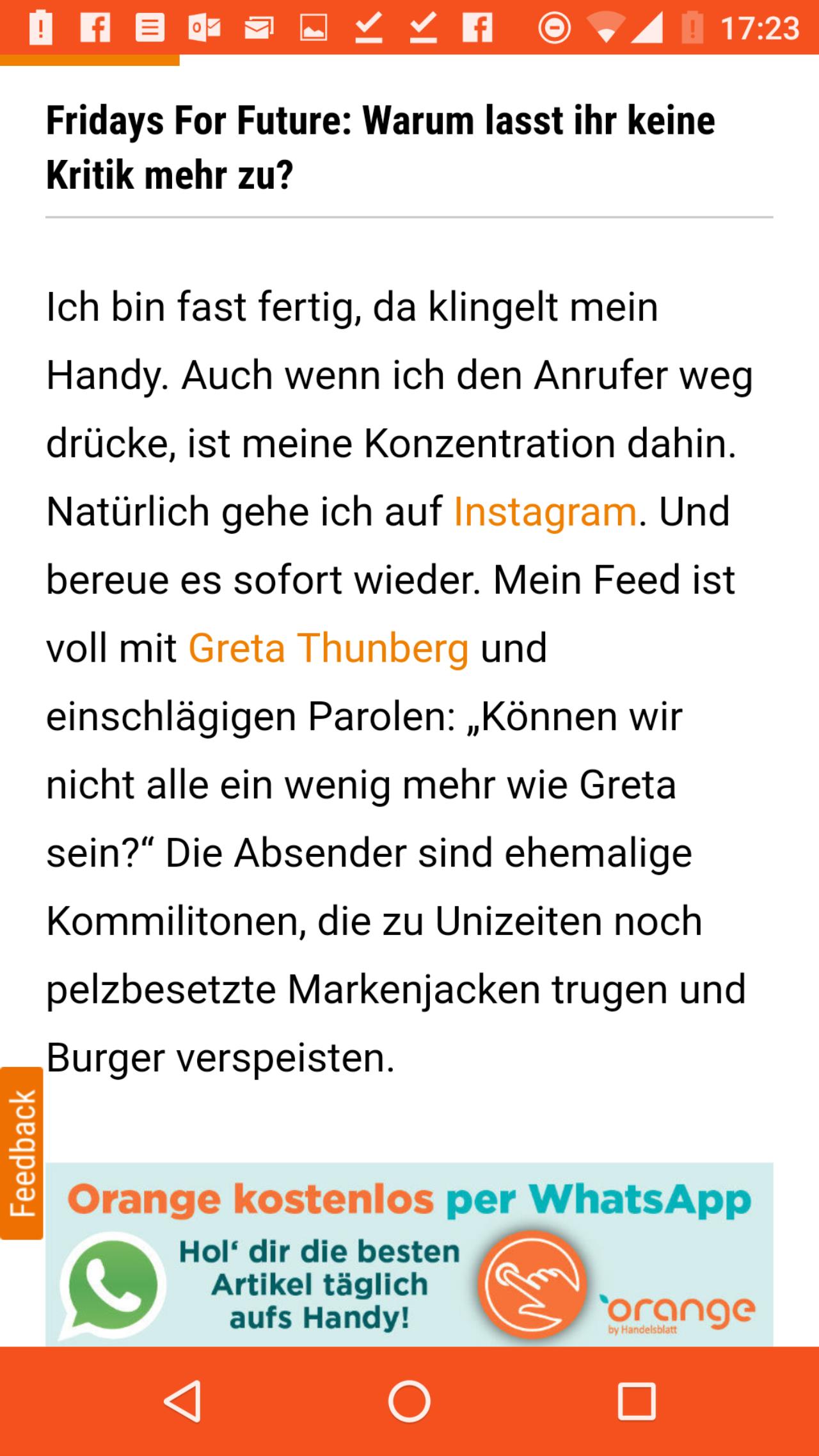Follow the Greta Thunberg link
819x1456 pixels.
(x=329, y=648)
